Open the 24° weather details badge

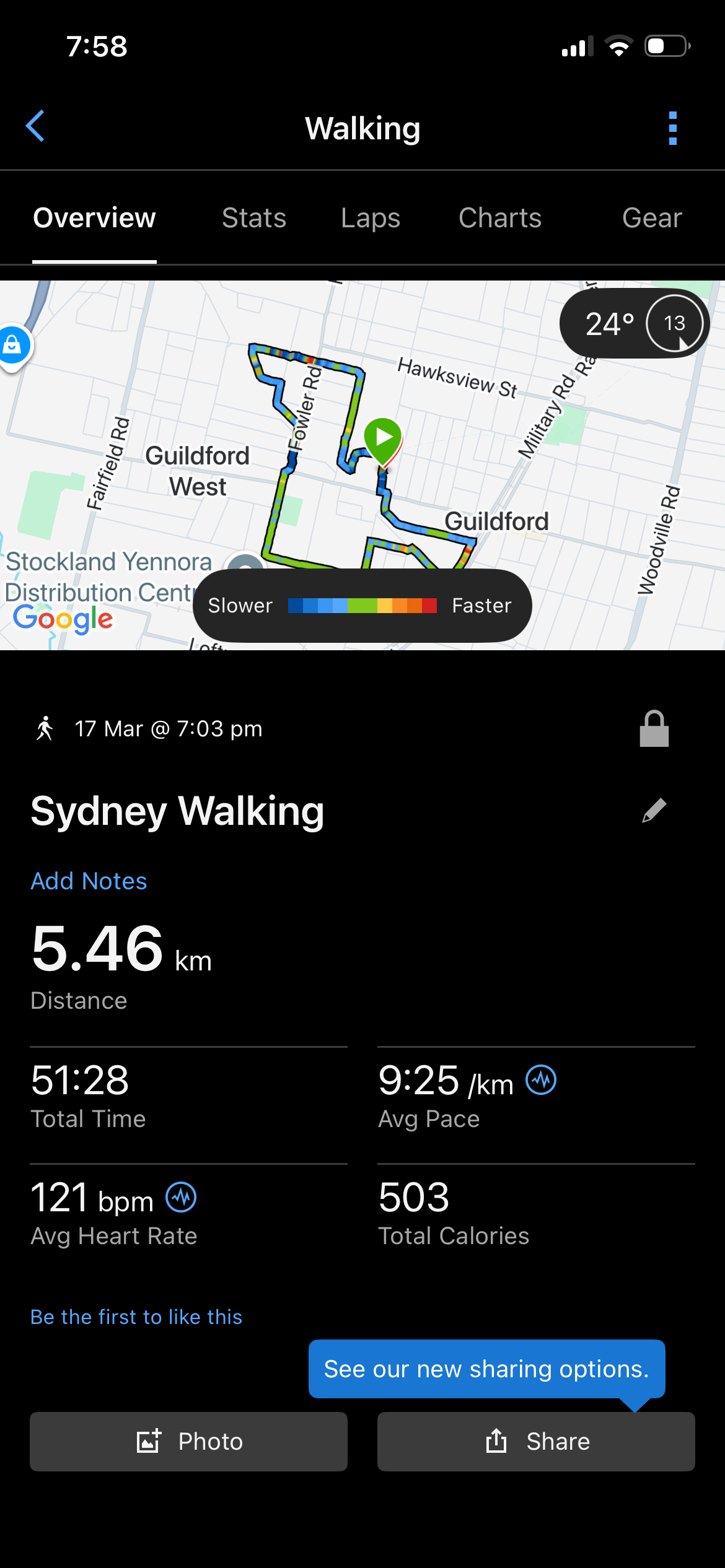(x=633, y=323)
